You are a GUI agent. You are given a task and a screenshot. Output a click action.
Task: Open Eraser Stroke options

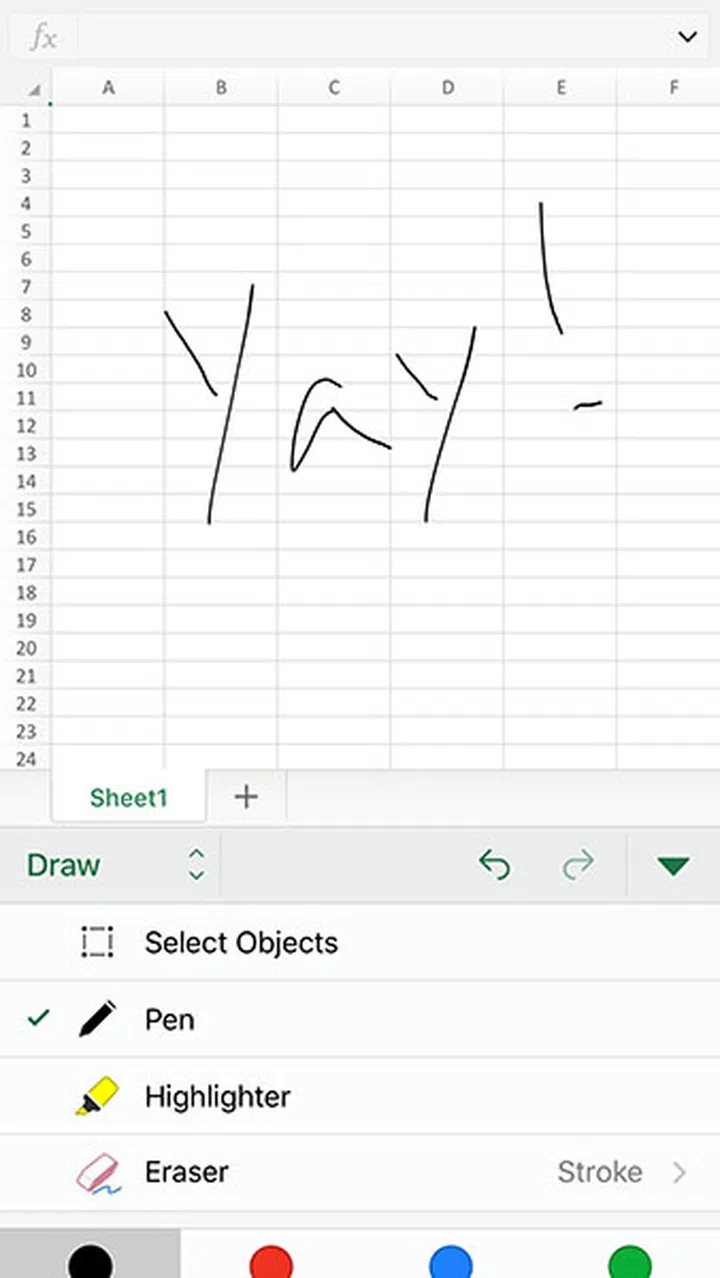[x=620, y=1172]
